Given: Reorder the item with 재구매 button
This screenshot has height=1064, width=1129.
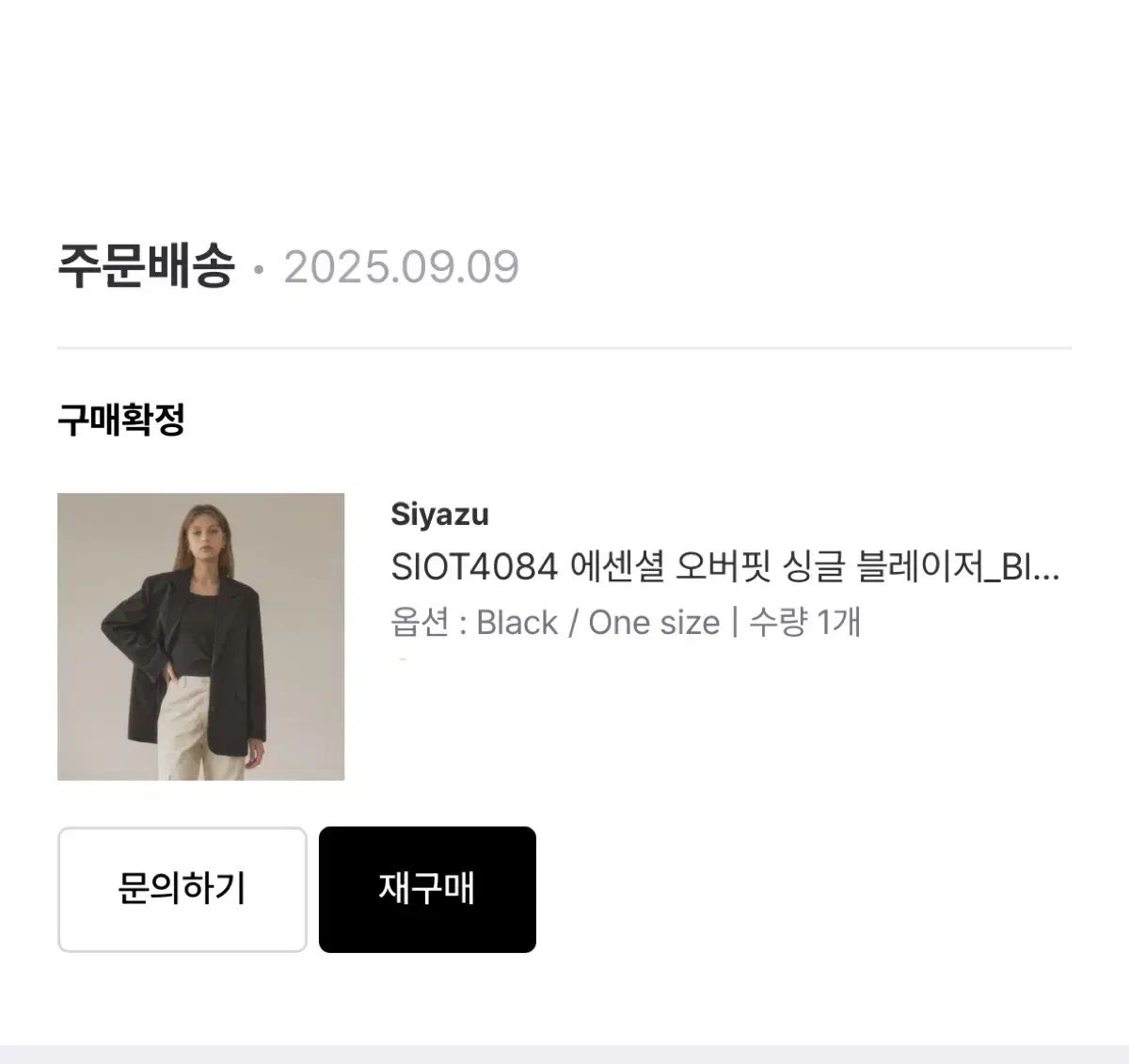Looking at the screenshot, I should click(x=427, y=889).
